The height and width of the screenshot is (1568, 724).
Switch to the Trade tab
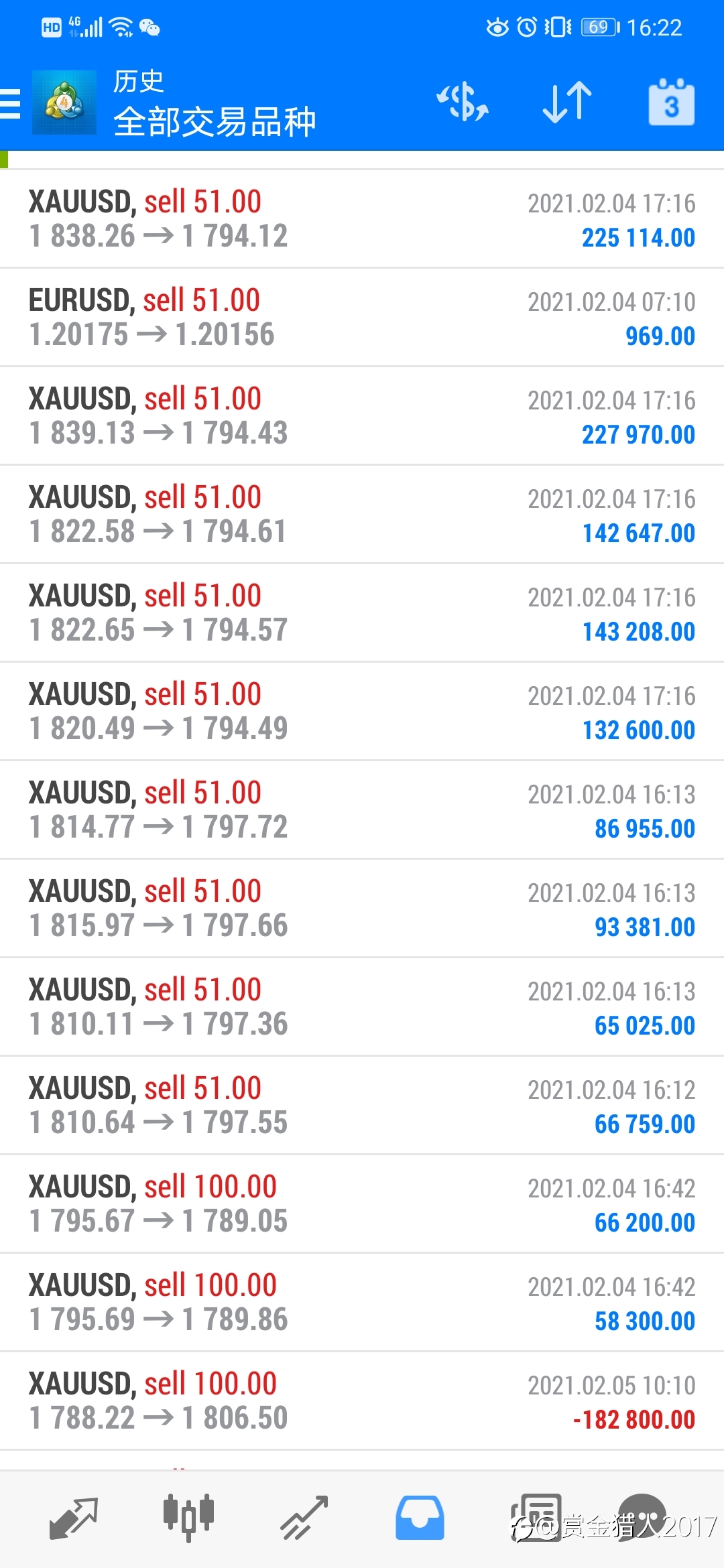point(304,1518)
